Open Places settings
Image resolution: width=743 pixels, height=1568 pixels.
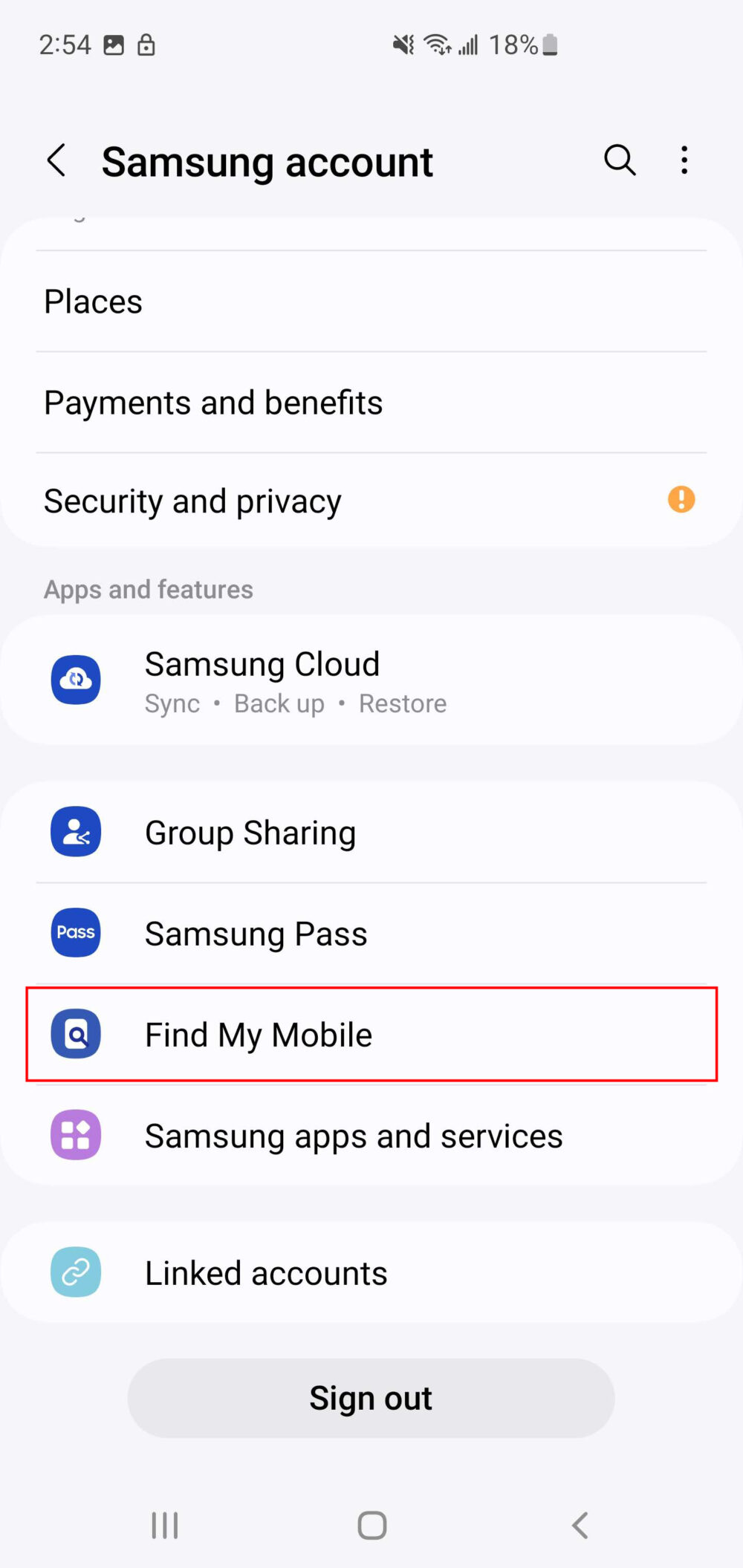(371, 302)
